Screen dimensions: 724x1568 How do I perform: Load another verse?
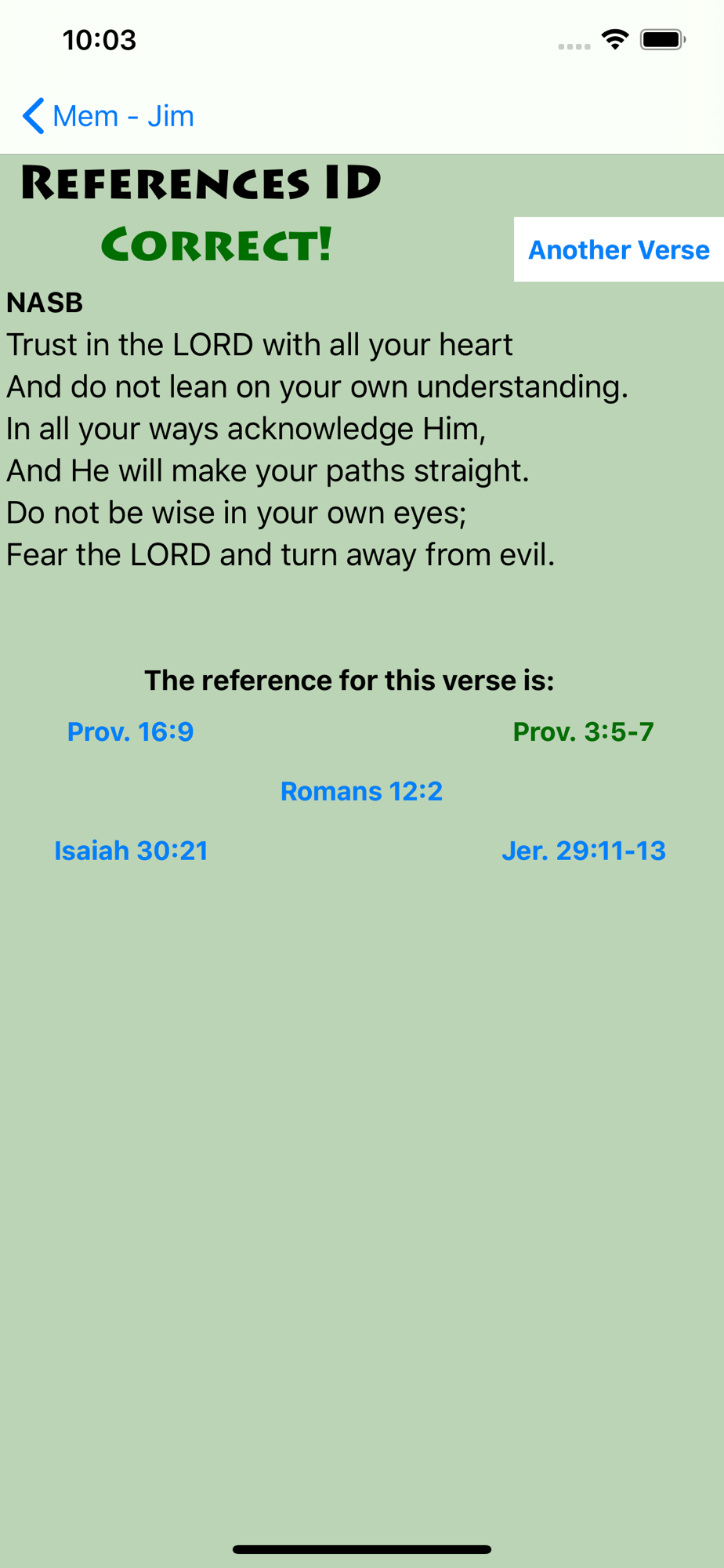[x=619, y=249]
